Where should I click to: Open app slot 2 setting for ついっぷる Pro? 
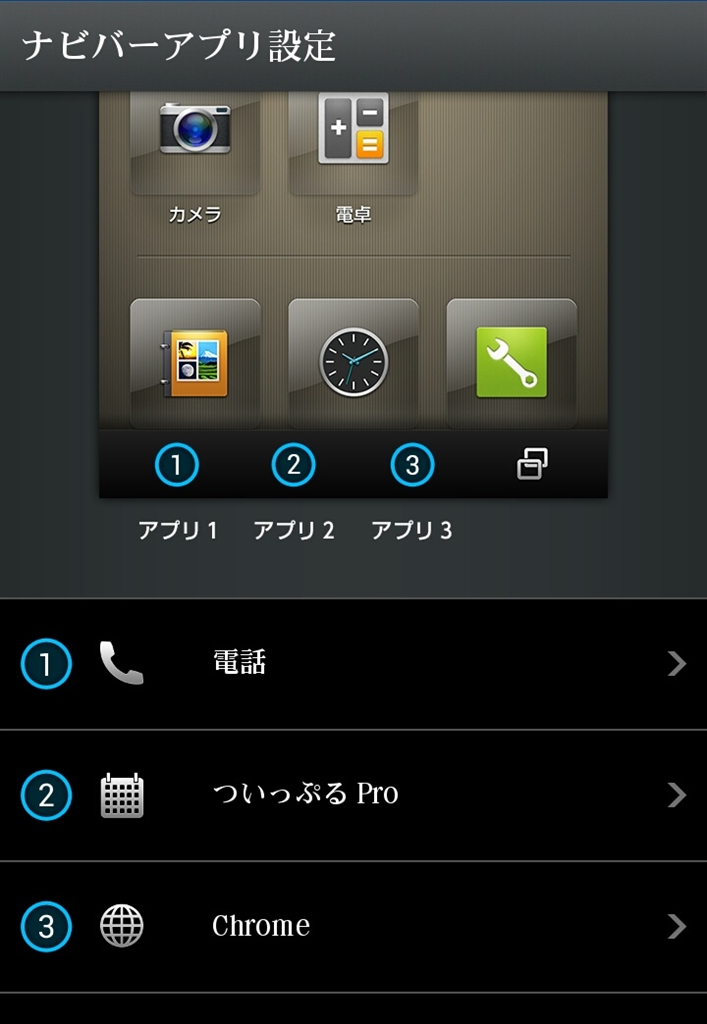[353, 795]
